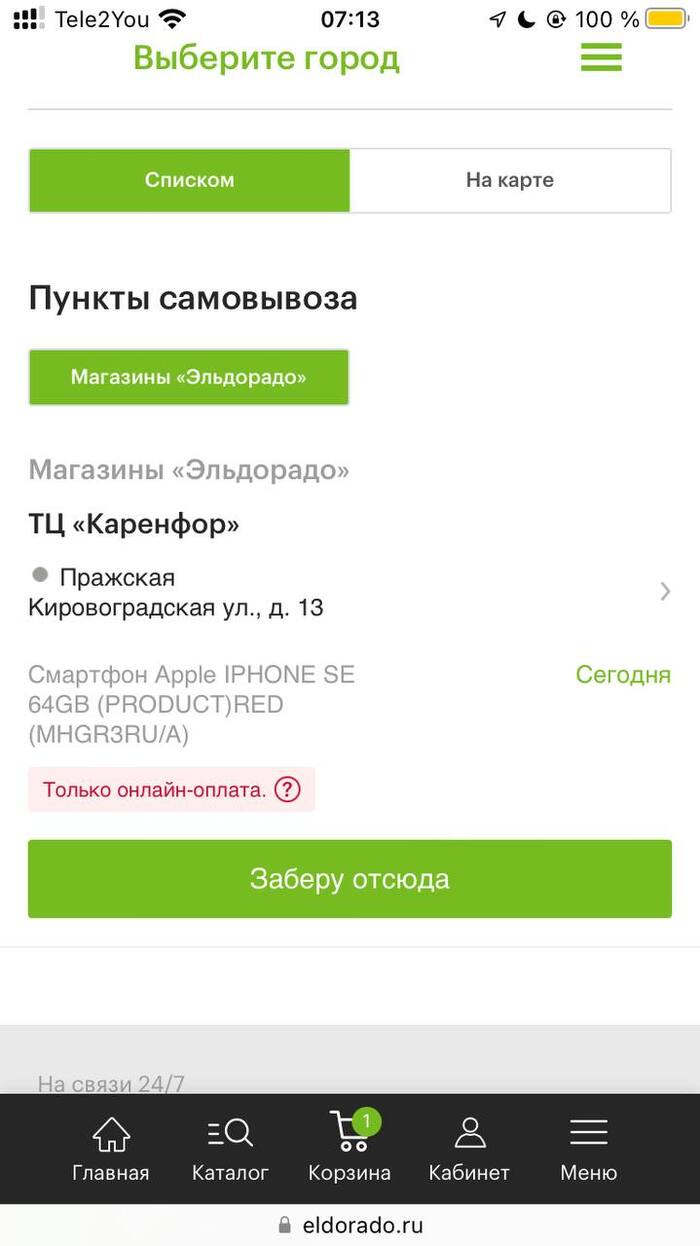
Task: Open the «Каталог» tab
Action: (x=230, y=1148)
